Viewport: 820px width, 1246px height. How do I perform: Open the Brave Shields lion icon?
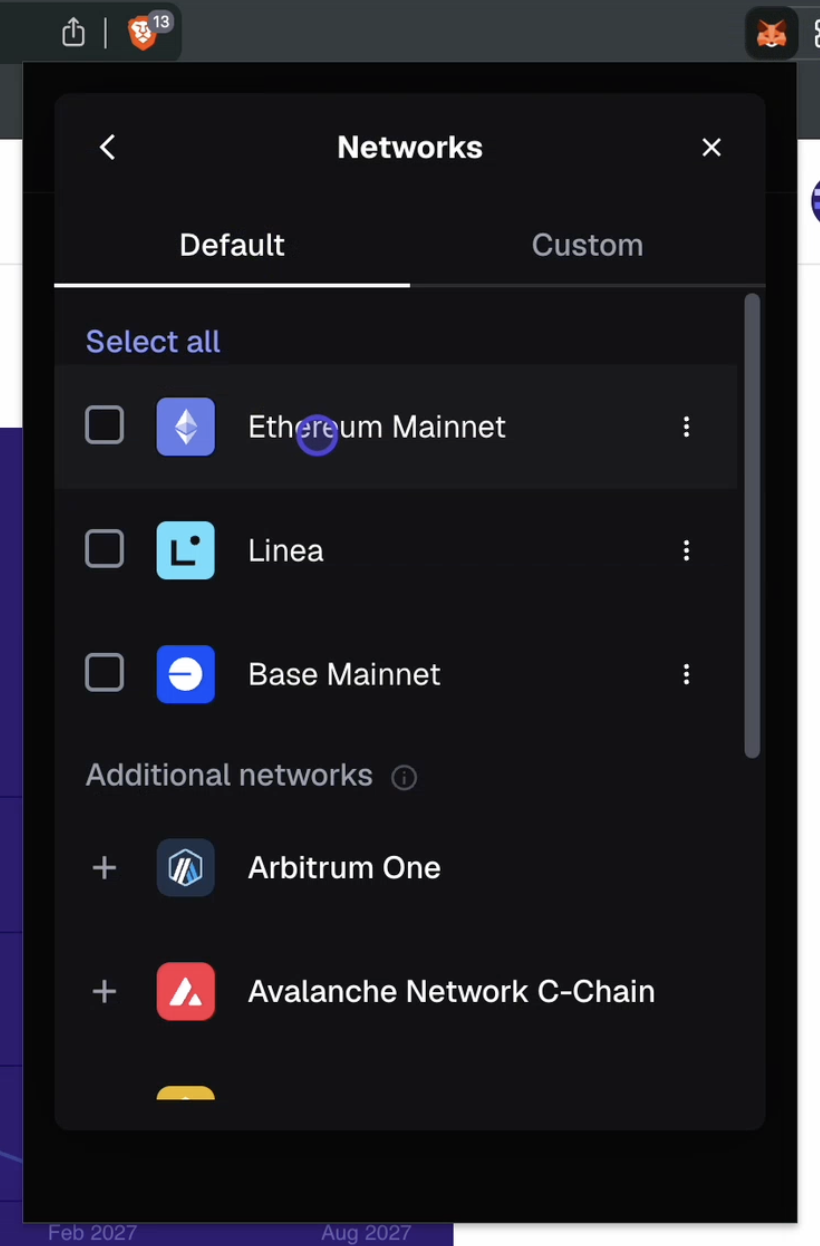click(x=143, y=33)
